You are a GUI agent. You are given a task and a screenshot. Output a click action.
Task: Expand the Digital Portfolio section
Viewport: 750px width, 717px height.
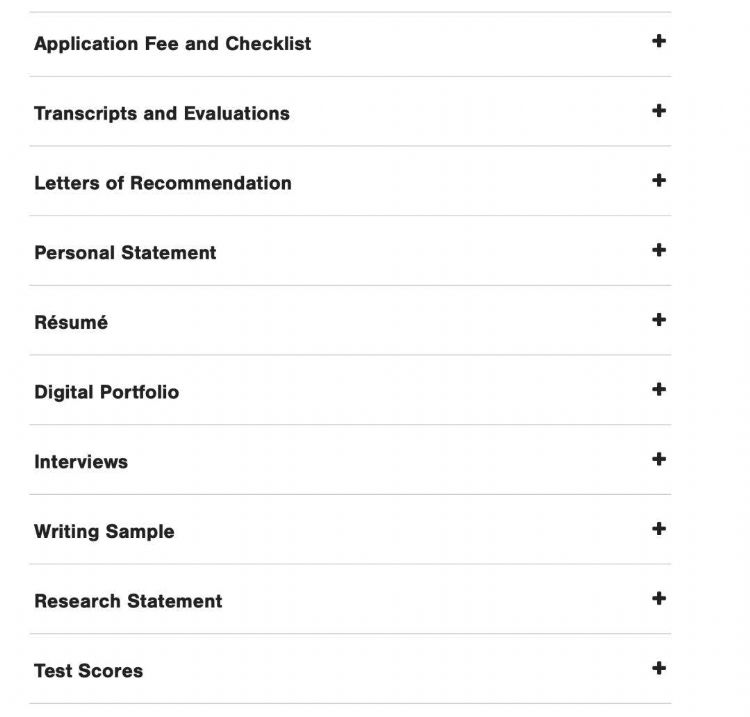(657, 390)
